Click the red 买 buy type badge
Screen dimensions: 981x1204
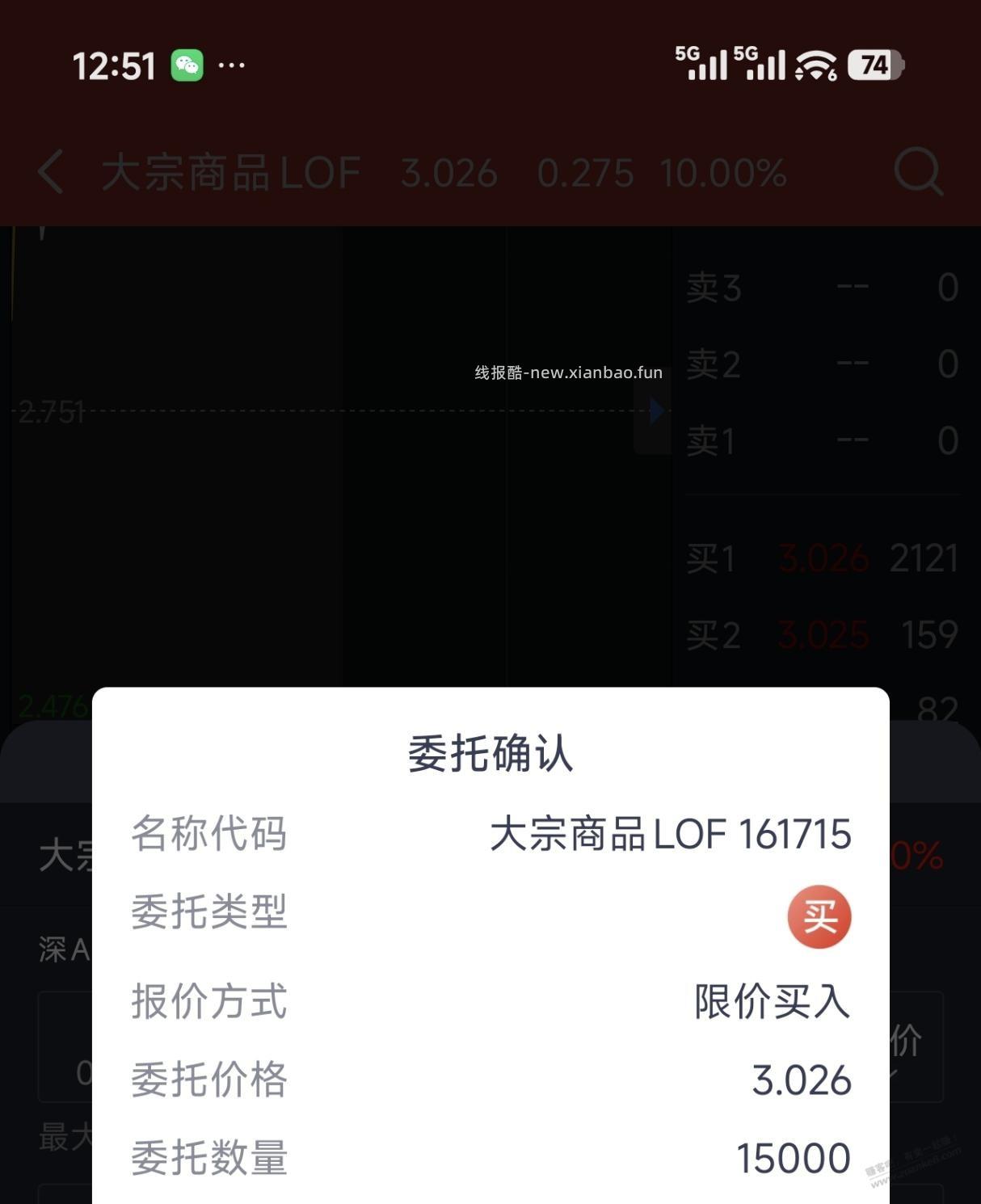[819, 914]
